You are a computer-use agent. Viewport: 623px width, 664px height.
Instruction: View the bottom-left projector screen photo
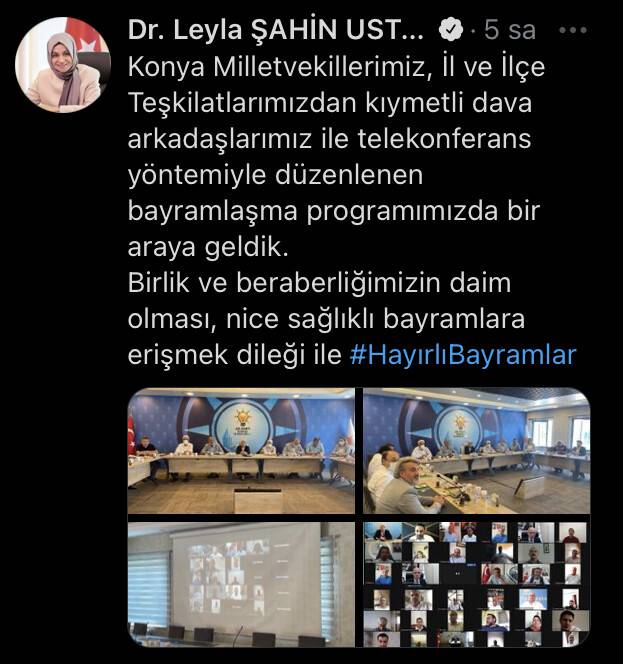tap(241, 584)
